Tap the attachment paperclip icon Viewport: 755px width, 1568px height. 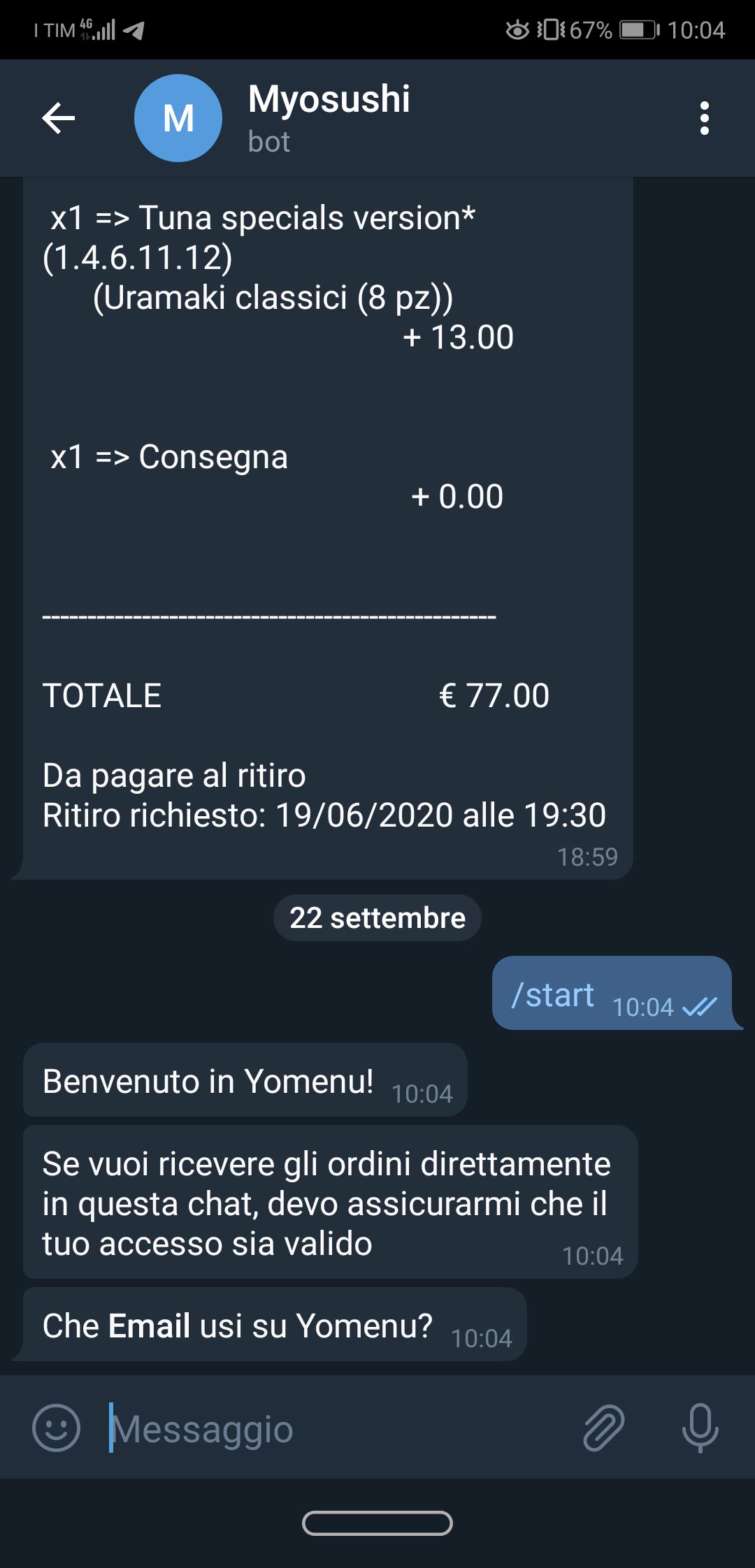603,1428
